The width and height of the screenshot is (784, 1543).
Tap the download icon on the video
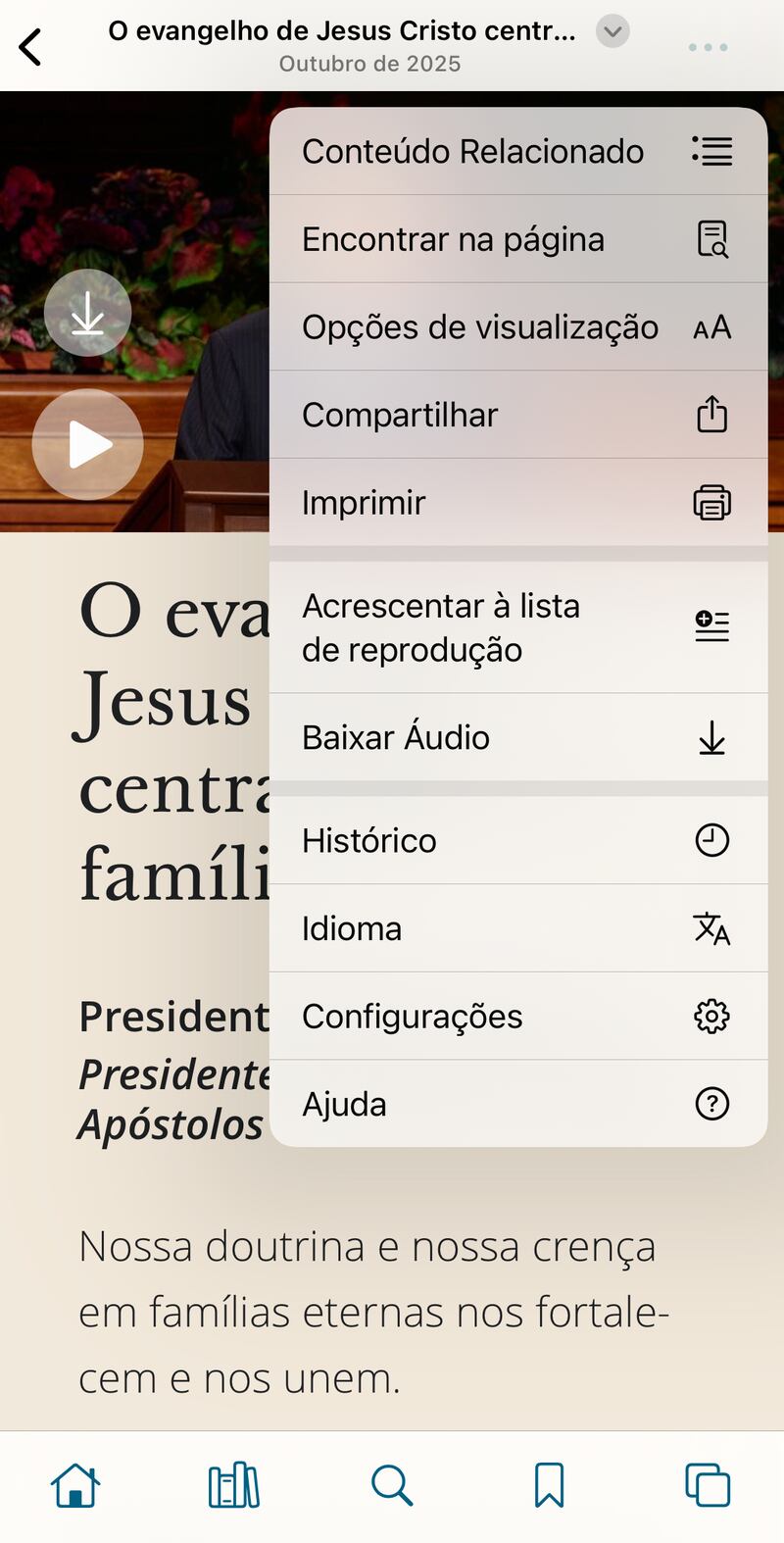88,314
